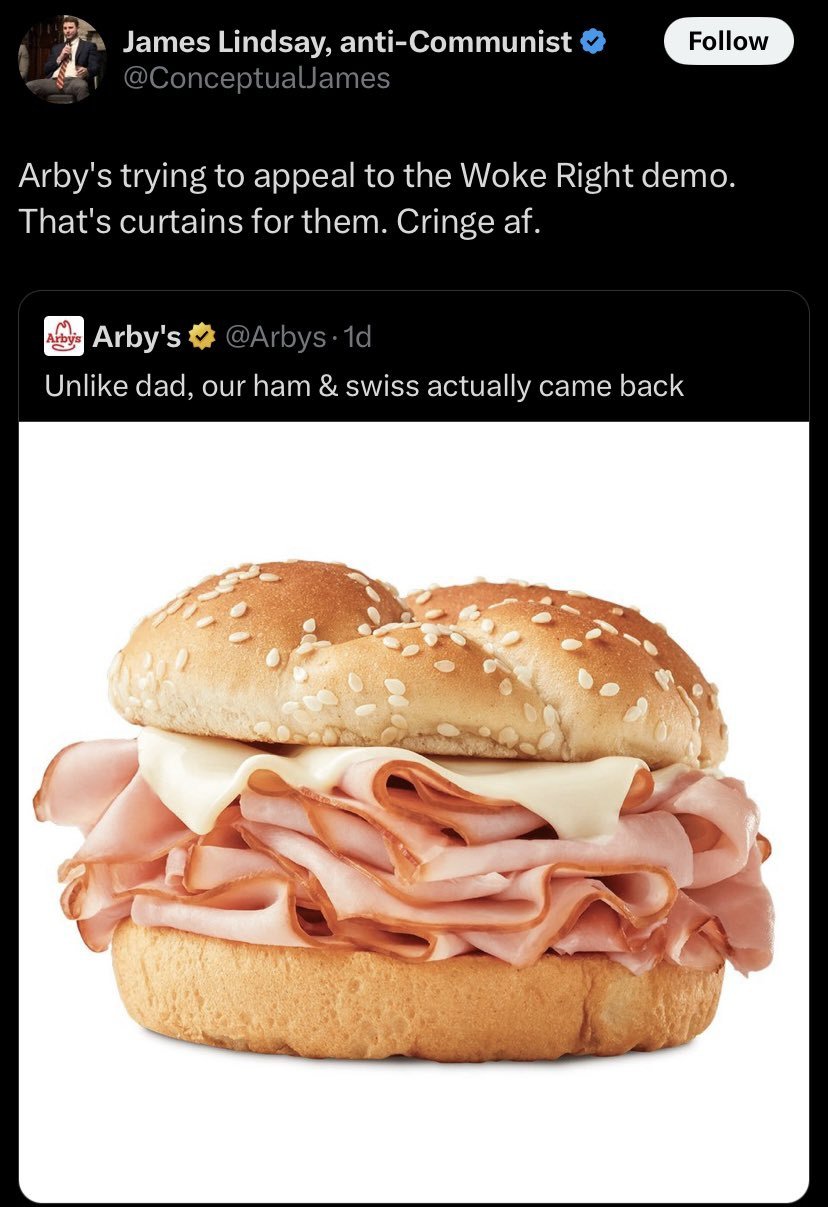Open James Lindsay's profile picture
Screen dimensions: 828x1207
pyautogui.click(x=62, y=59)
